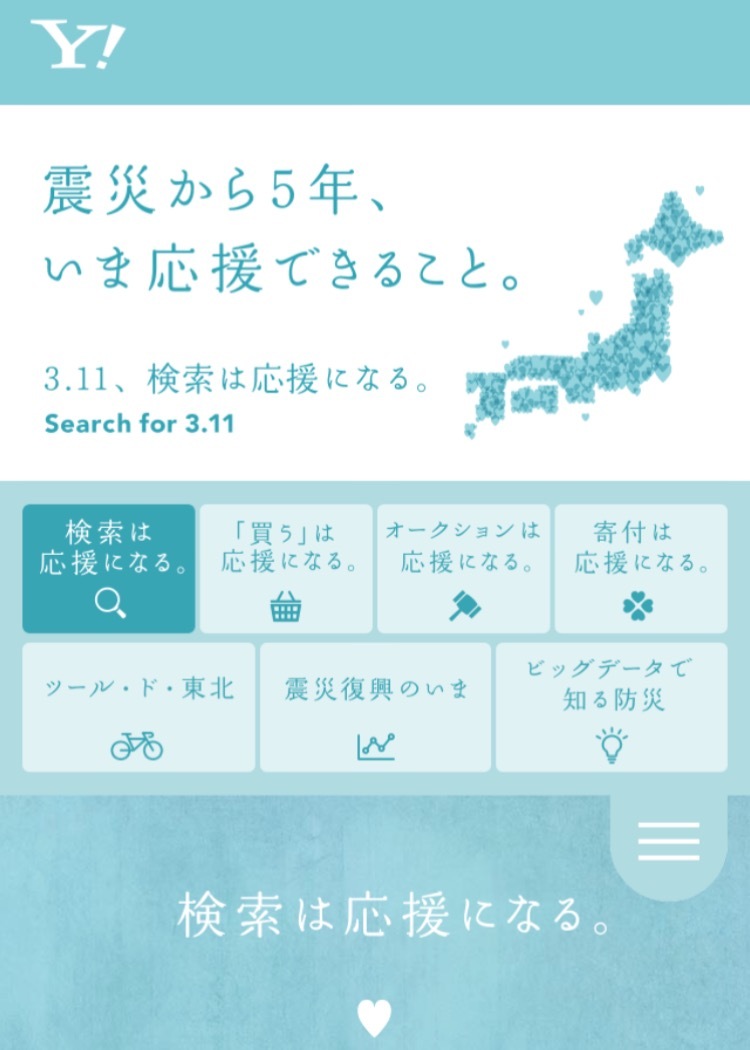Tap the Yahoo! logo to go home

tap(78, 45)
